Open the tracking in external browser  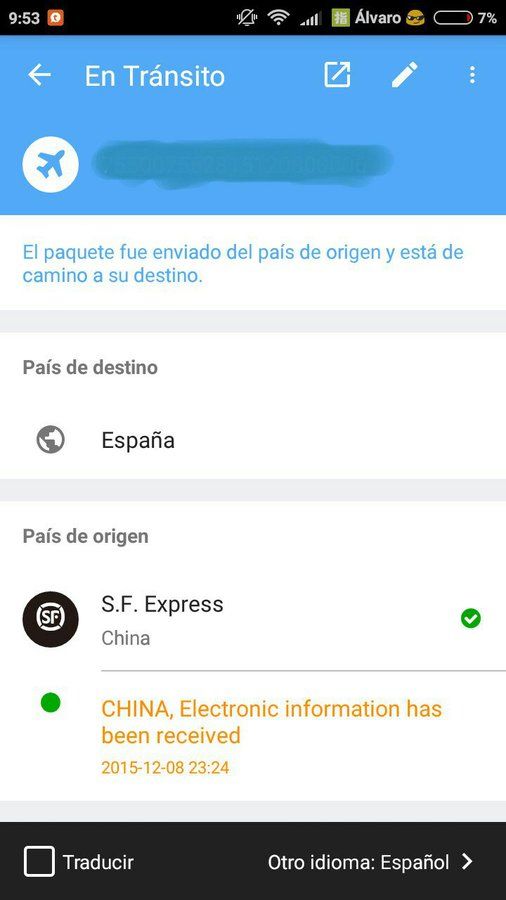pos(337,75)
